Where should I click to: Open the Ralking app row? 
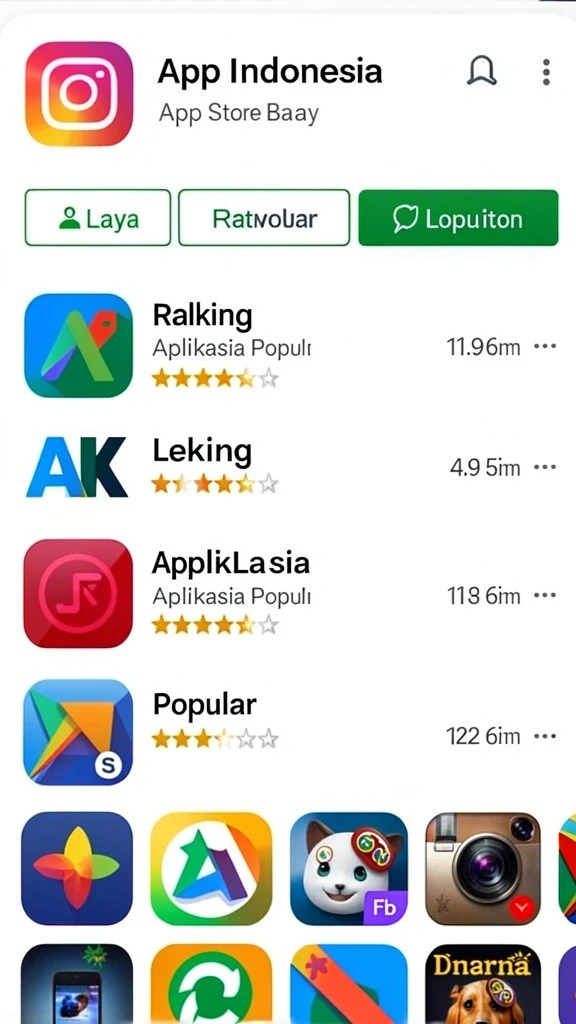(288, 345)
